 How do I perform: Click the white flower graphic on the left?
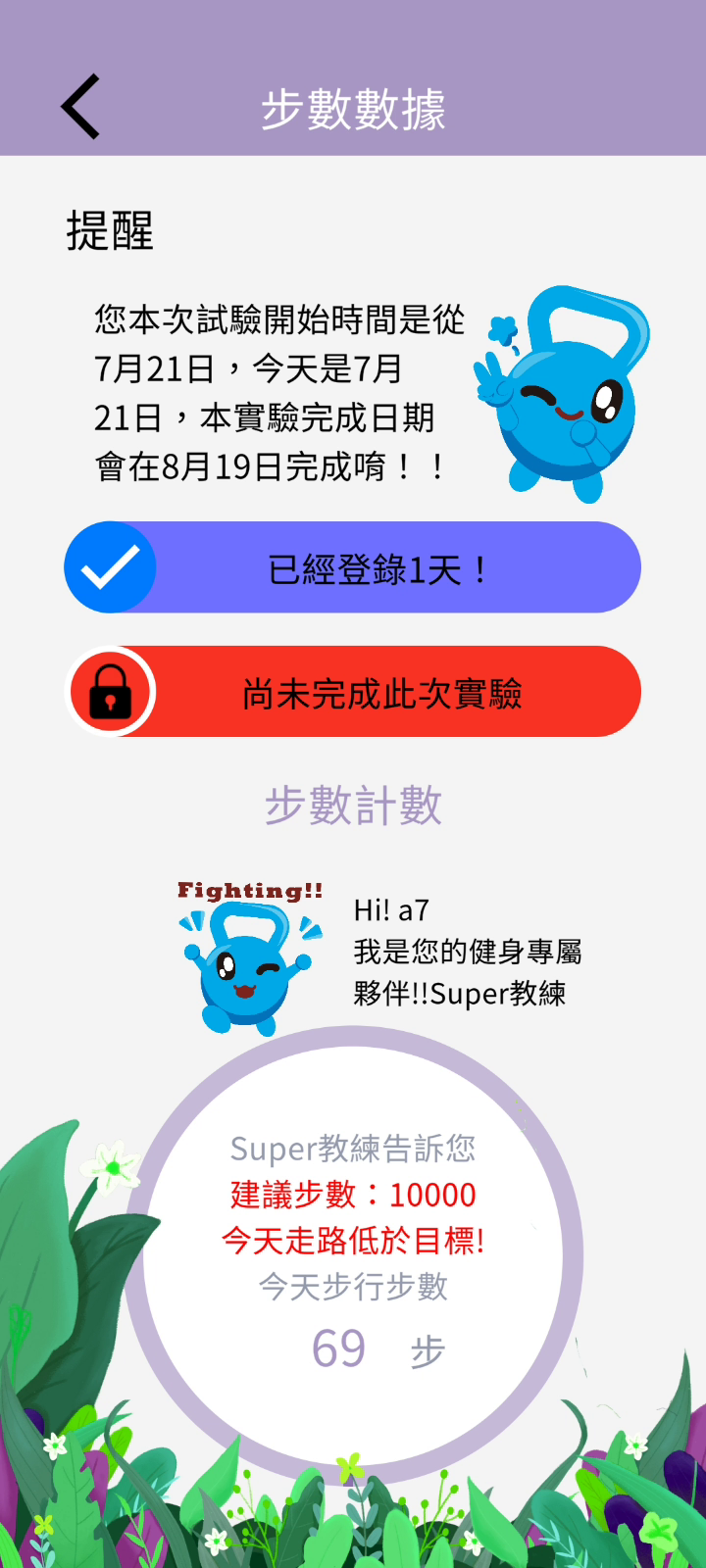[108, 1166]
